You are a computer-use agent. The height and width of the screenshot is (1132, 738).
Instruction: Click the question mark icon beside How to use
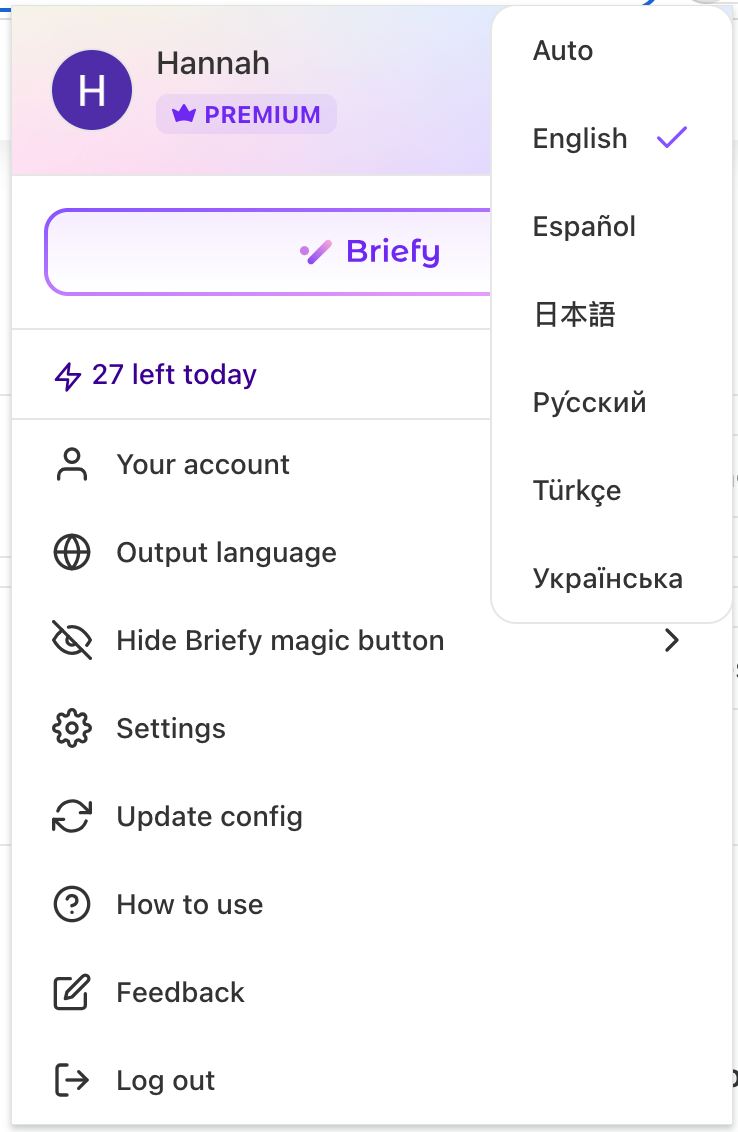tap(70, 904)
